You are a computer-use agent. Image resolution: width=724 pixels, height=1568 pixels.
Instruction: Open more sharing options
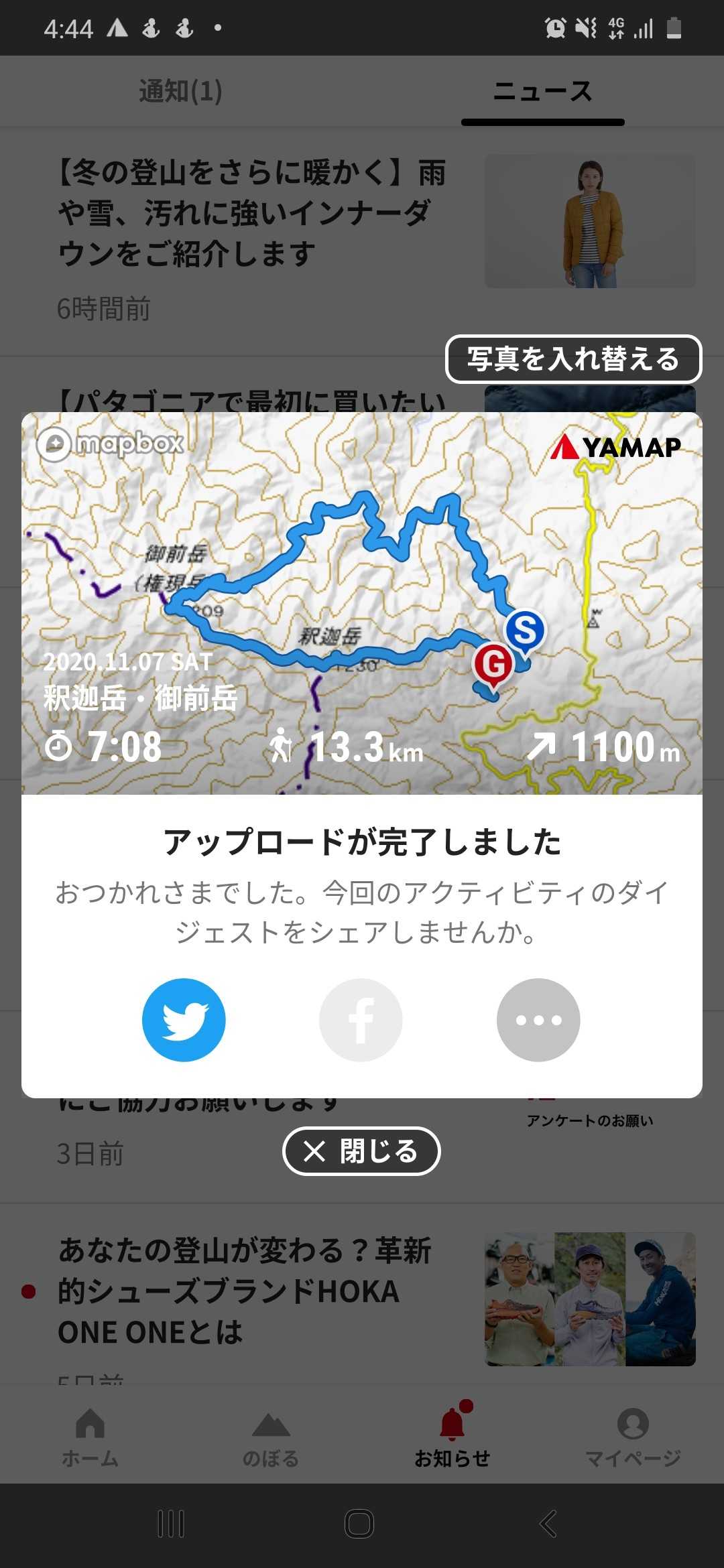(538, 1019)
